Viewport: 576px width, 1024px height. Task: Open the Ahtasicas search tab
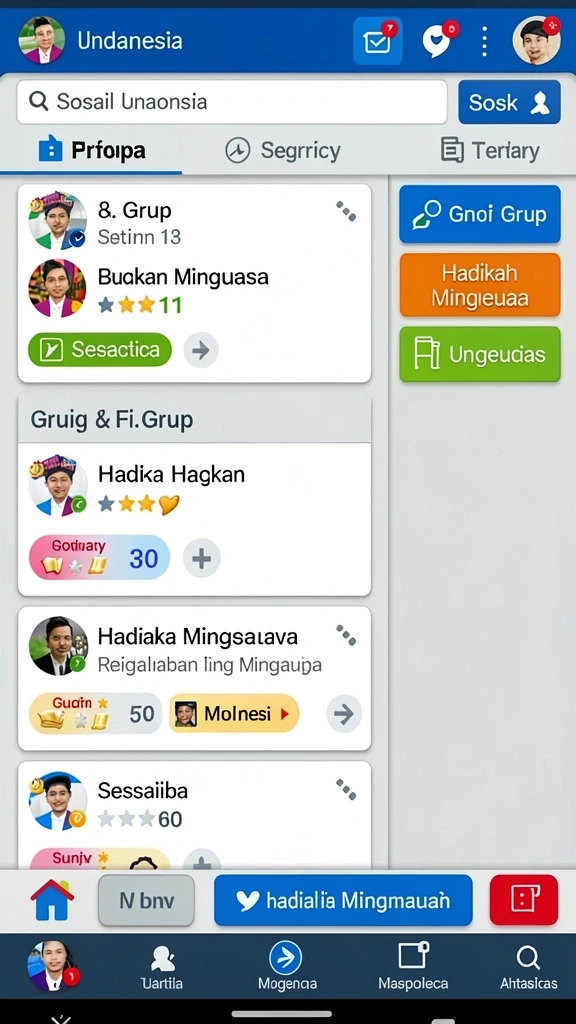(528, 966)
